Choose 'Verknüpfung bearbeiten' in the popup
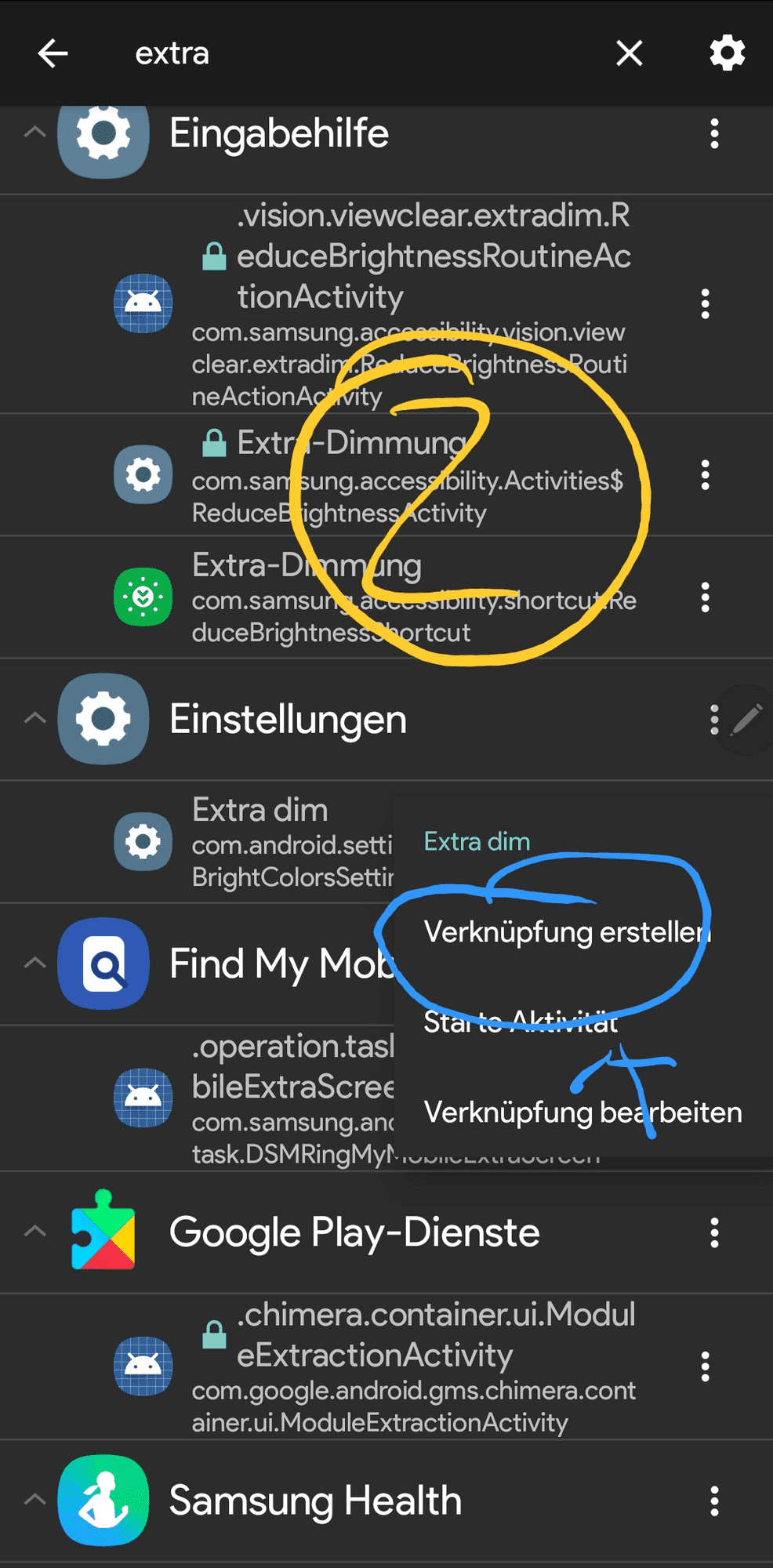773x1568 pixels. [x=582, y=1112]
